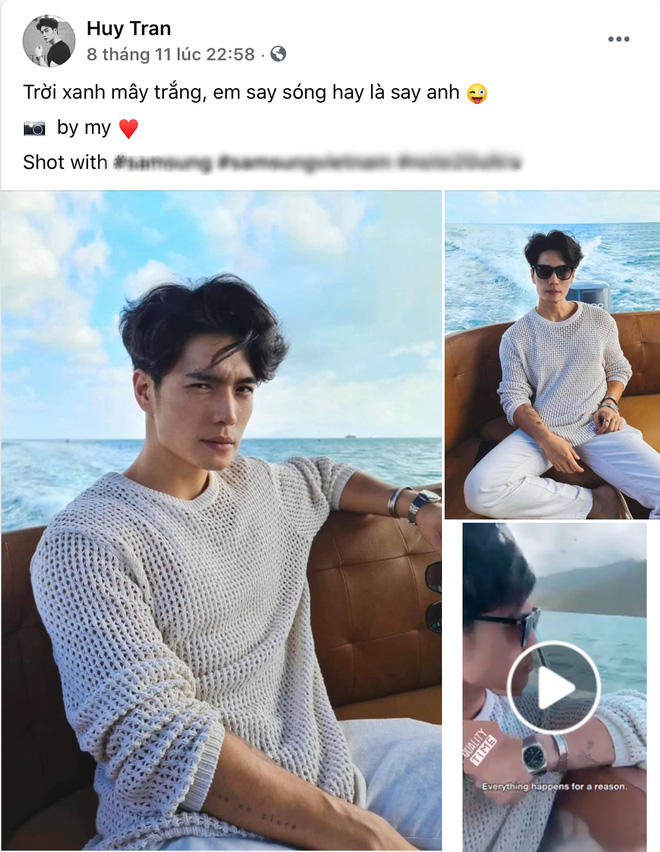Open the blurred hashtags after Shot with
The width and height of the screenshot is (660, 852).
pos(318,162)
